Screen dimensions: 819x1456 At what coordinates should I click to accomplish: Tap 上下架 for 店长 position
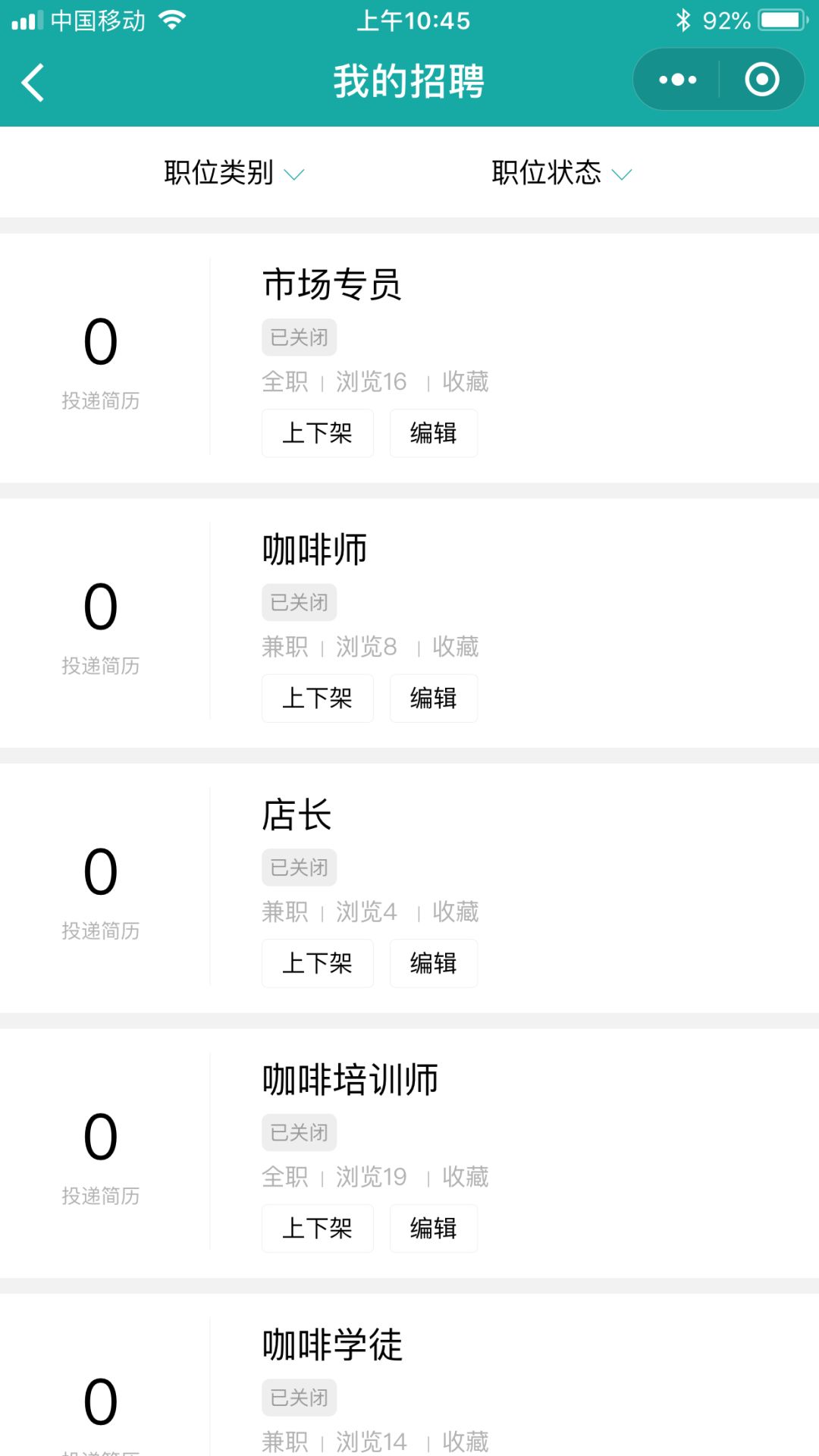coord(318,963)
